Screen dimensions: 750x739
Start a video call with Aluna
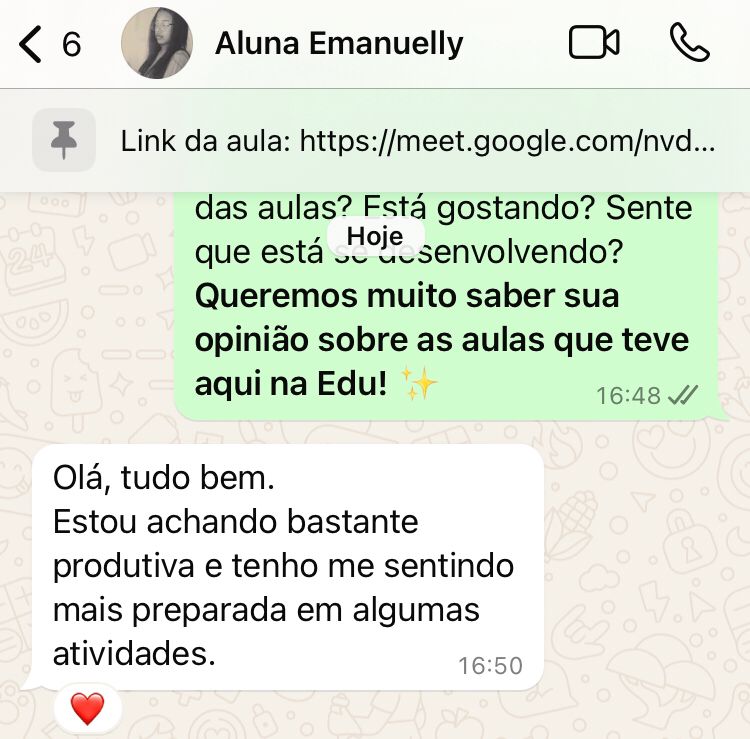(594, 44)
